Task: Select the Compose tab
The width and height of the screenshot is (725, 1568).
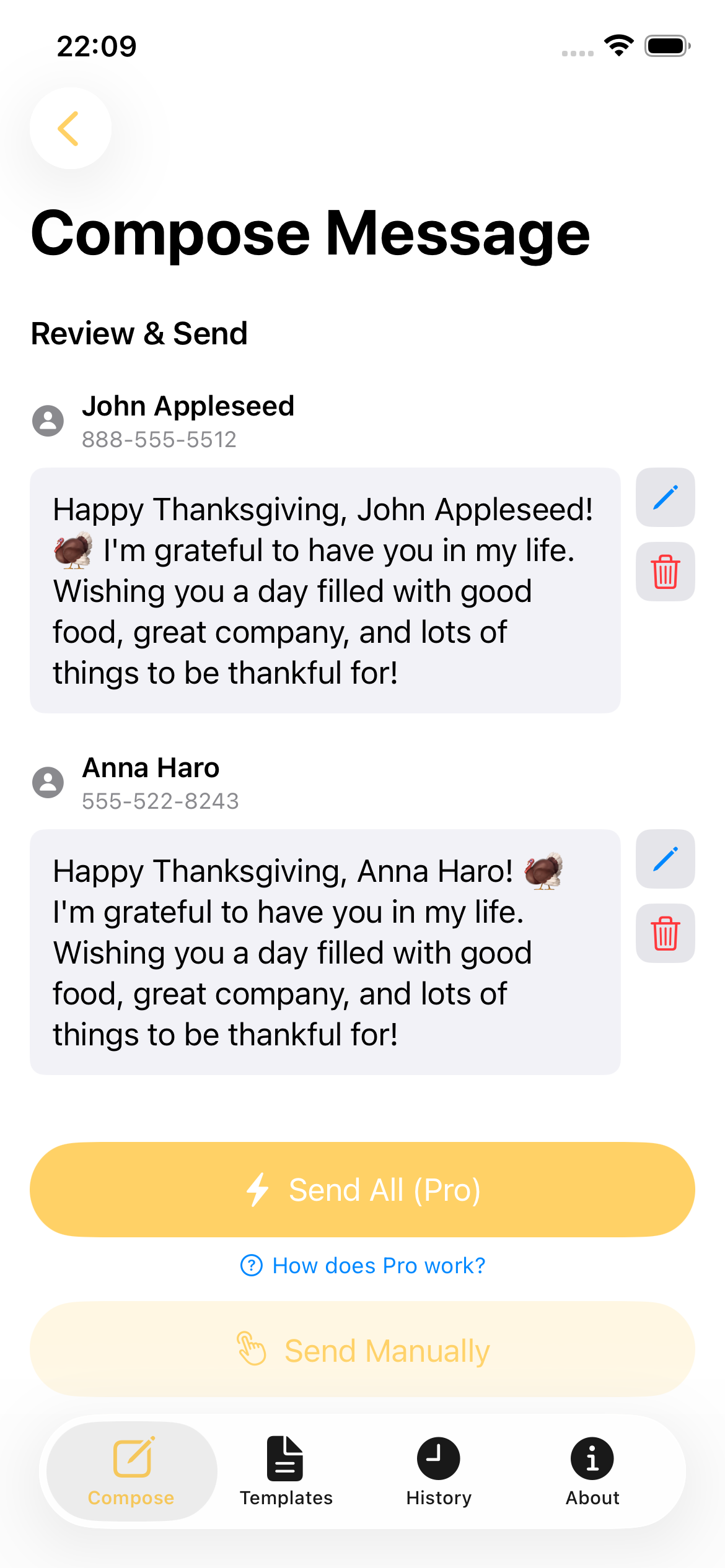Action: point(131,1471)
